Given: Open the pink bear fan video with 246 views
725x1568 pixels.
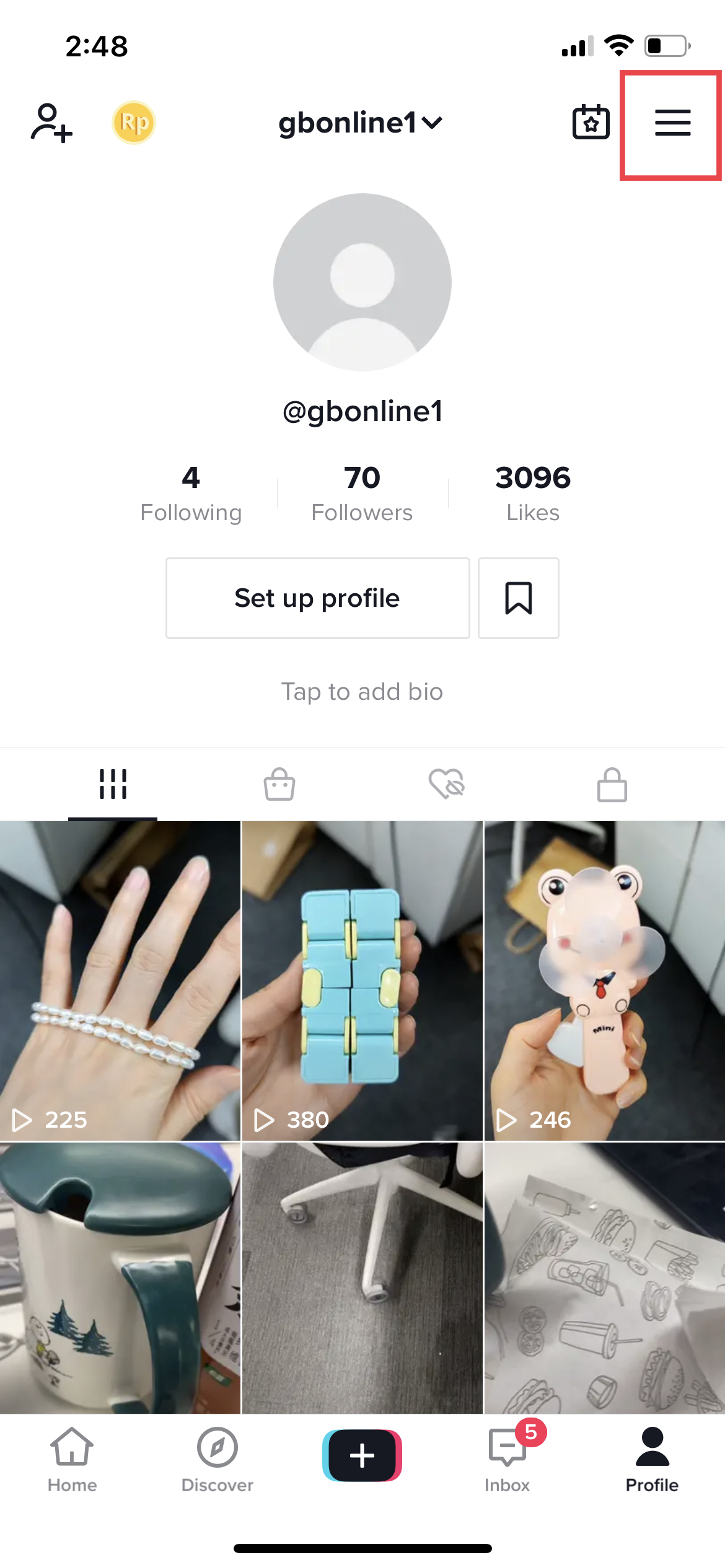Looking at the screenshot, I should pos(604,980).
